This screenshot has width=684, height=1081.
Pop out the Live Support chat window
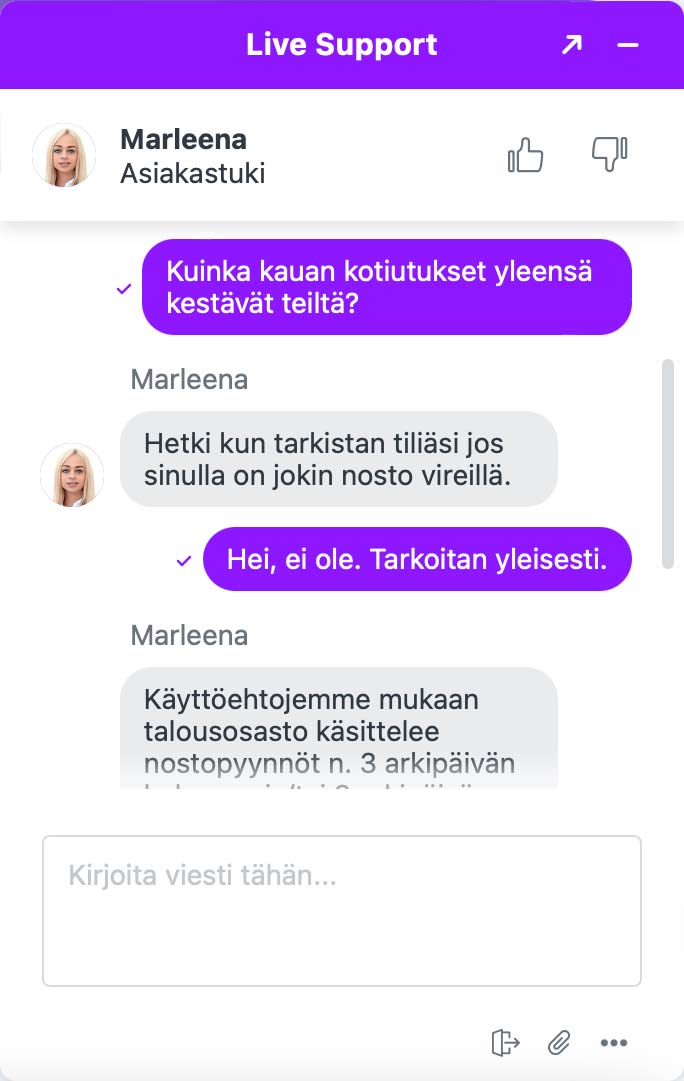(x=571, y=45)
